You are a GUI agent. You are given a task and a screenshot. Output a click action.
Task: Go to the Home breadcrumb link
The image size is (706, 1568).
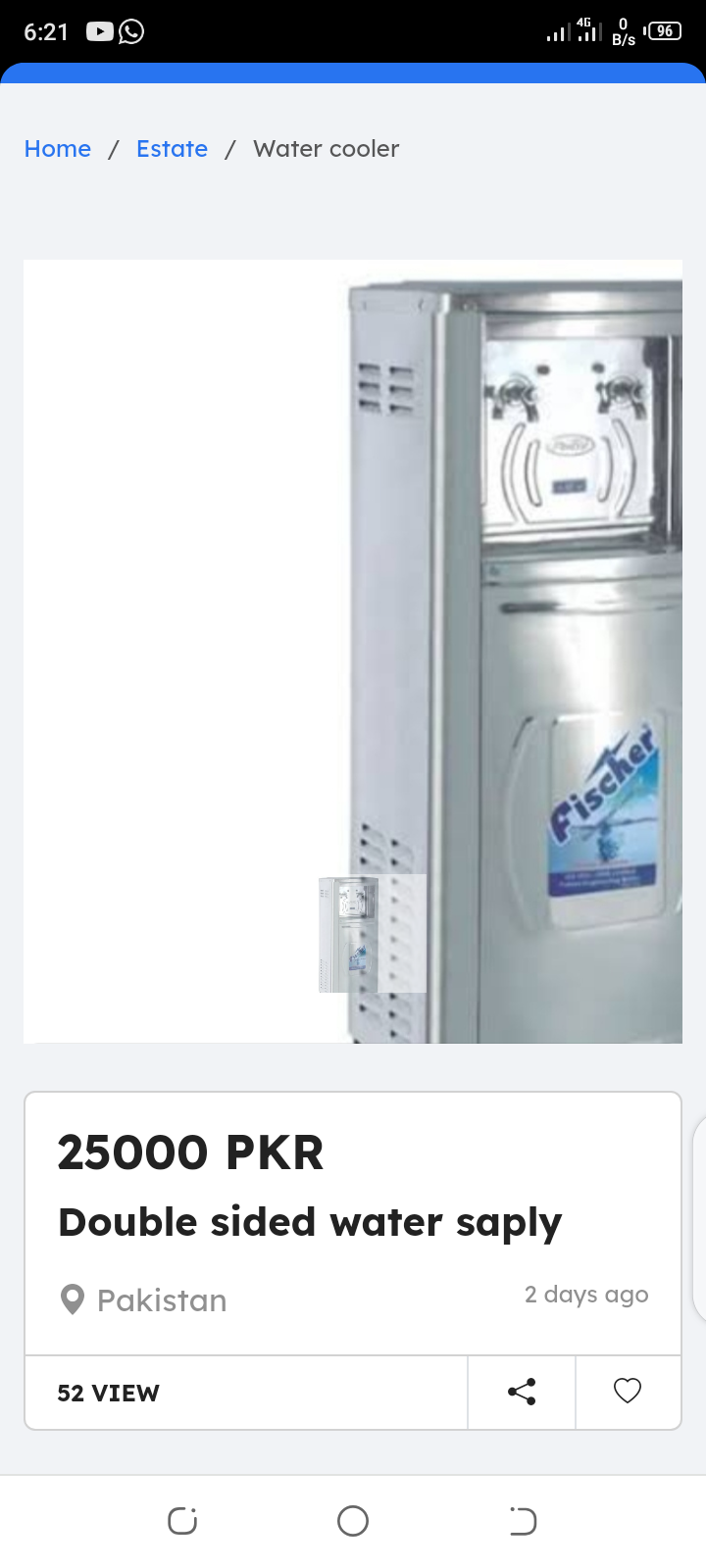click(x=57, y=149)
